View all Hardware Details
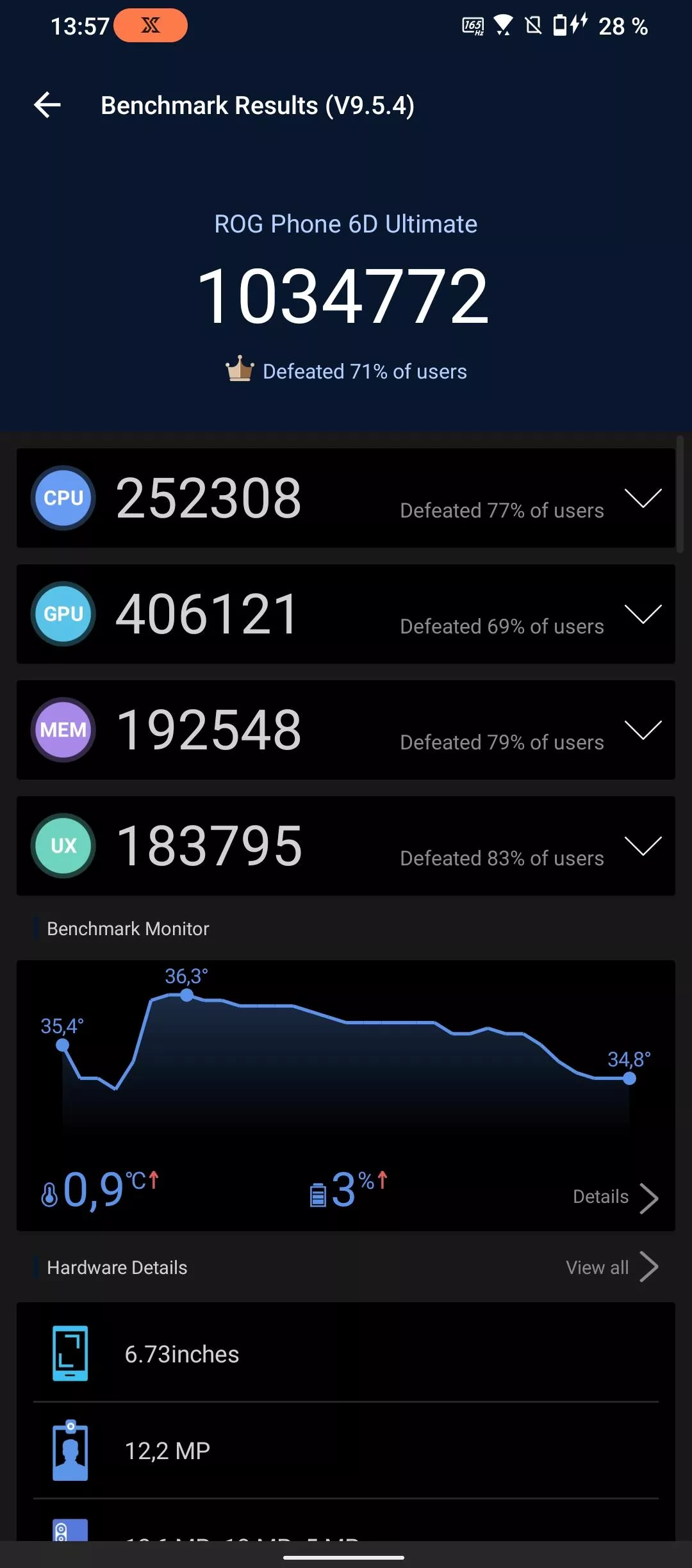Image resolution: width=692 pixels, height=1568 pixels. pos(612,1267)
